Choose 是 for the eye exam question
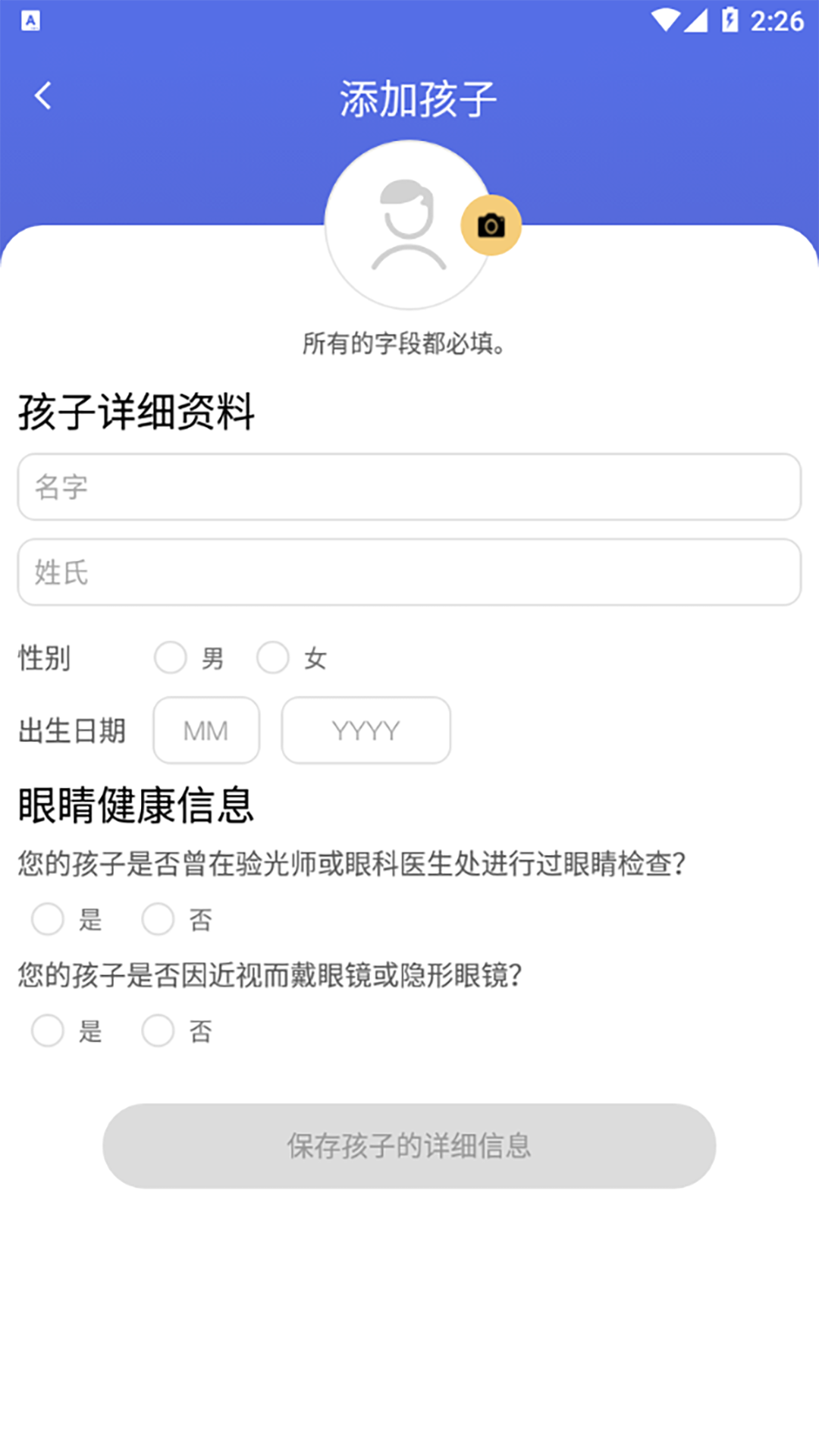The height and width of the screenshot is (1456, 819). coord(48,919)
